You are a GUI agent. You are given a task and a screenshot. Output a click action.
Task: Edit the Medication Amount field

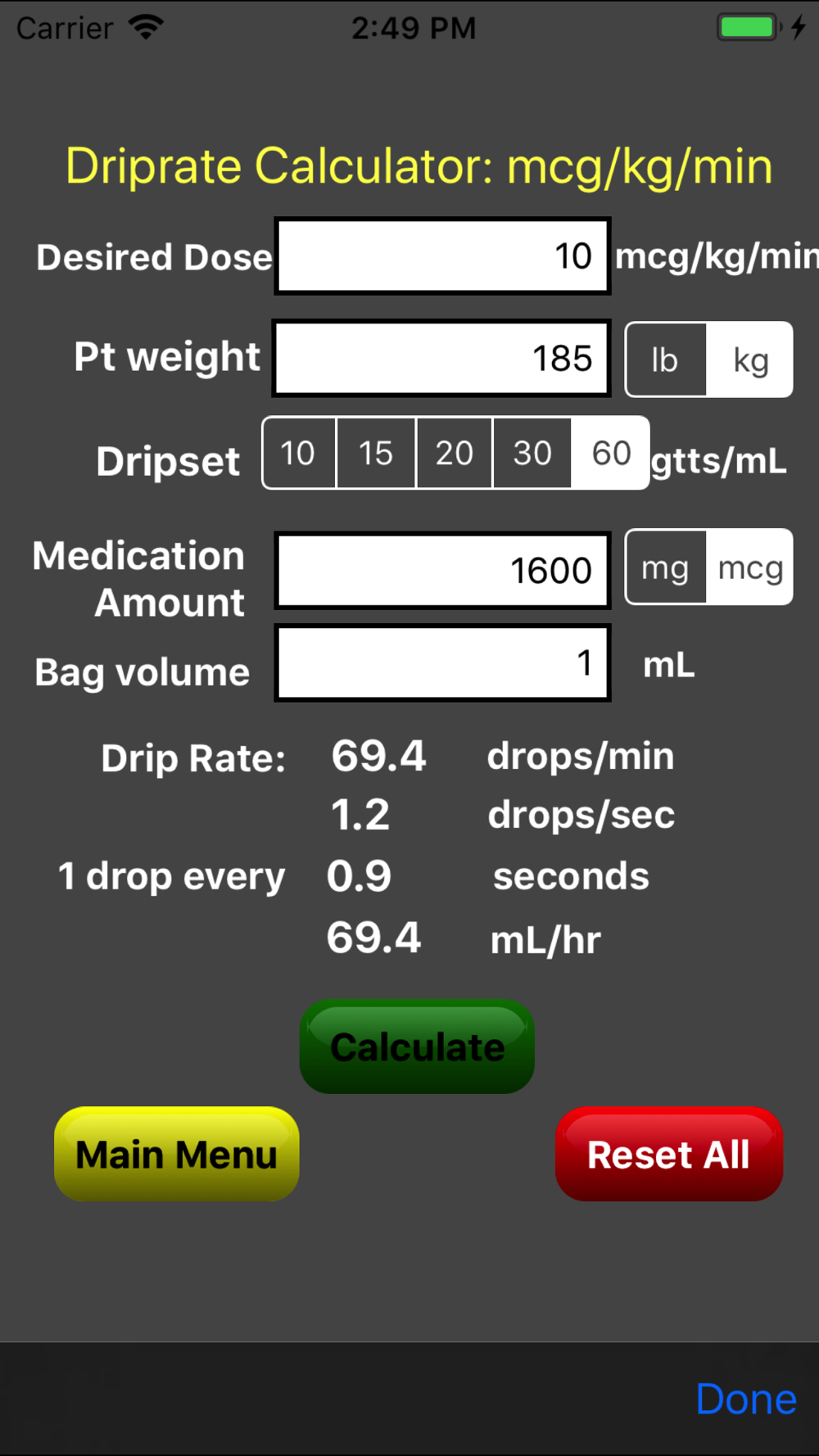[x=442, y=570]
